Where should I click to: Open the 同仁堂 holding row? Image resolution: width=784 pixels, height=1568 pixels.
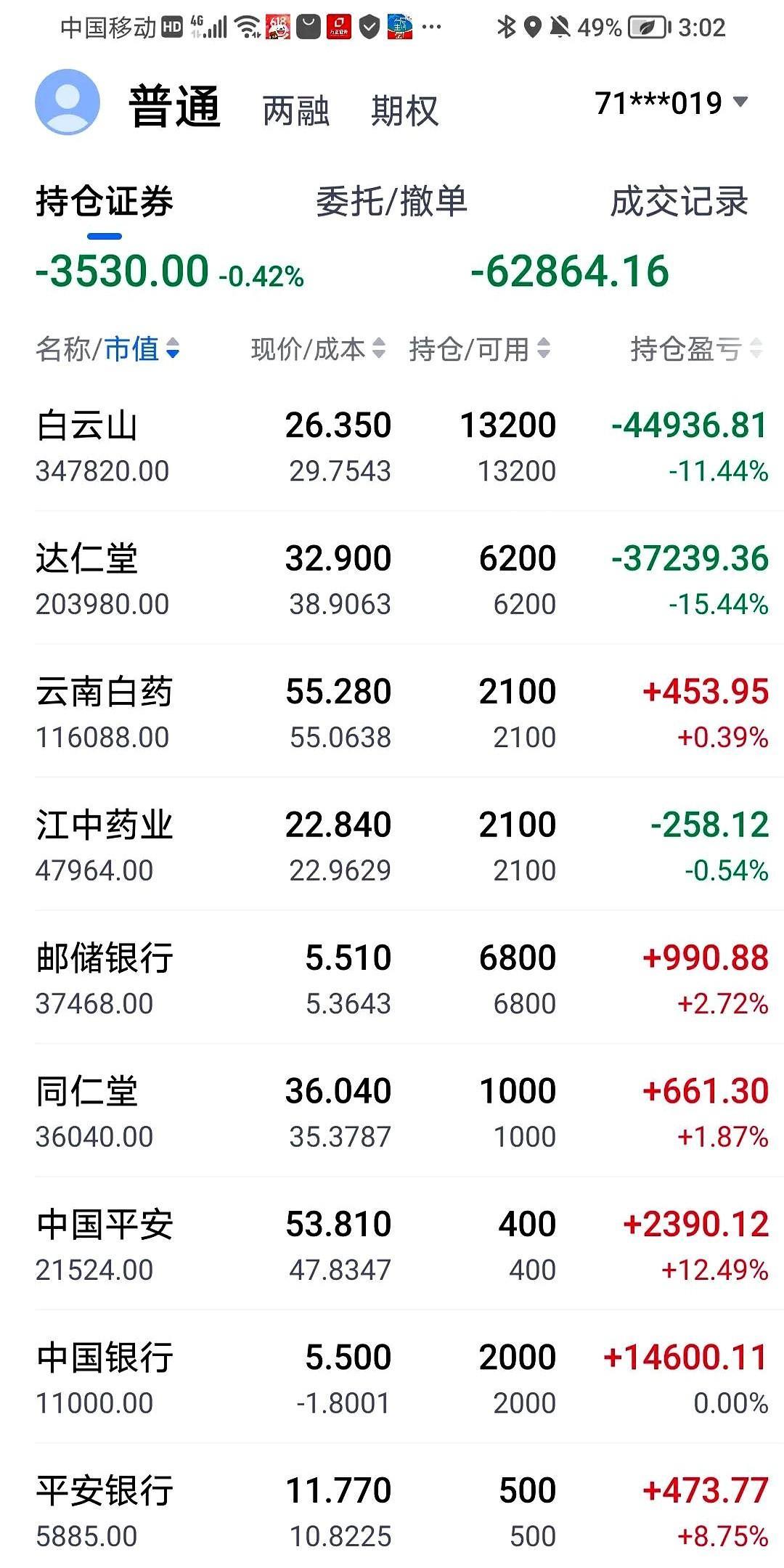click(392, 1112)
